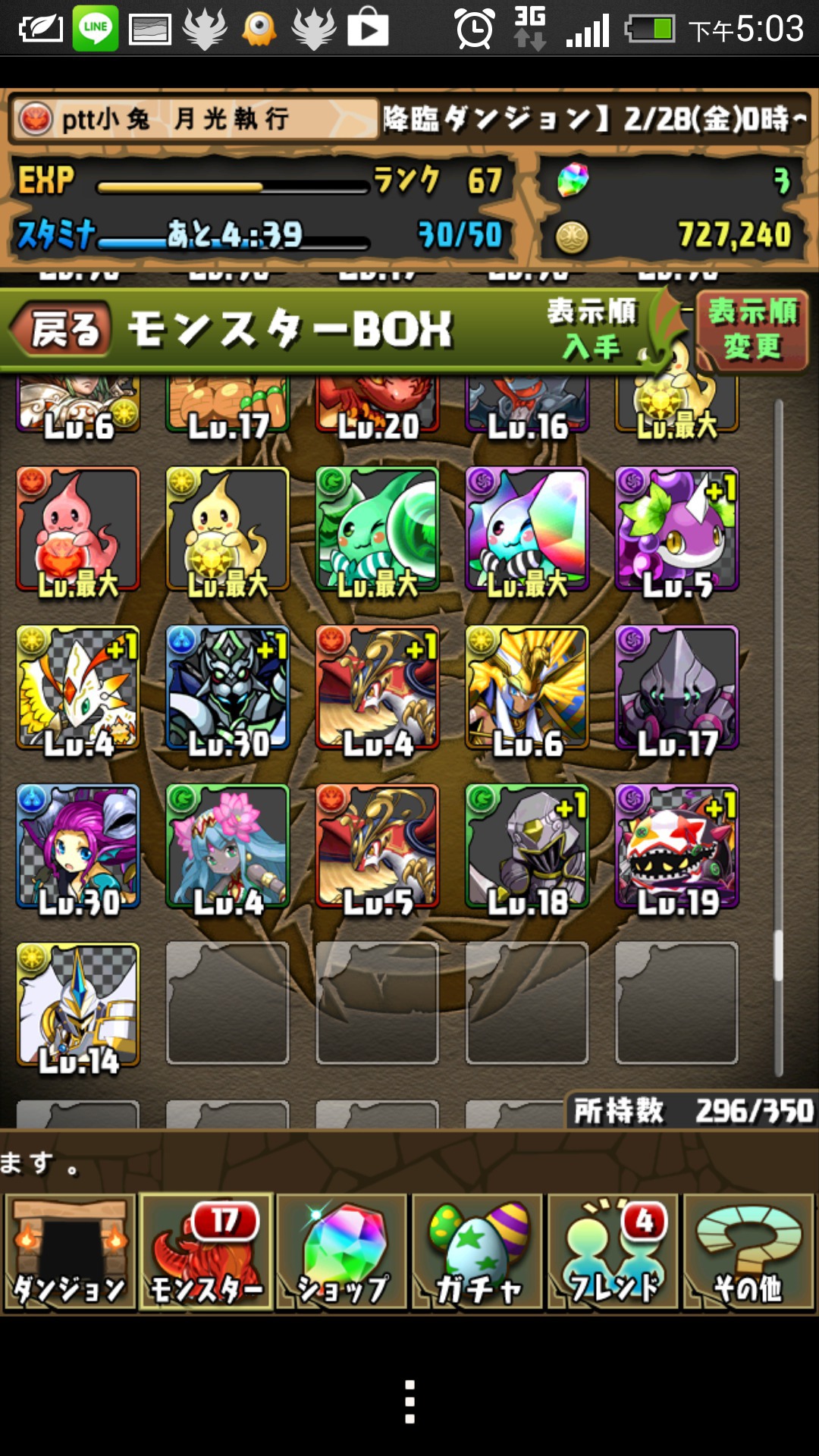Pick the gray armored knight Lv.18 monster
The image size is (819, 1456).
click(527, 846)
